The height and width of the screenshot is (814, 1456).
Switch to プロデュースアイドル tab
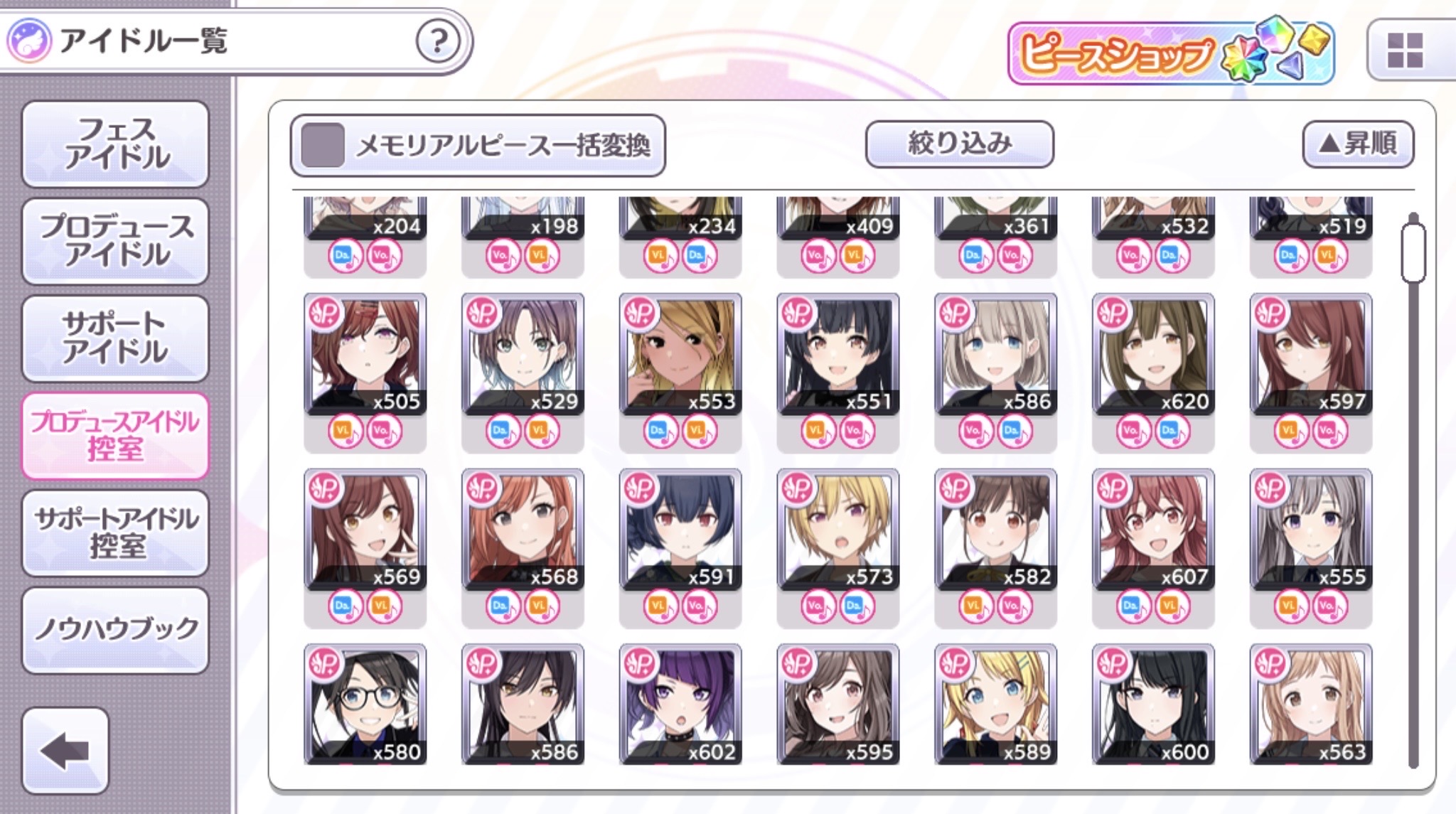tap(115, 241)
